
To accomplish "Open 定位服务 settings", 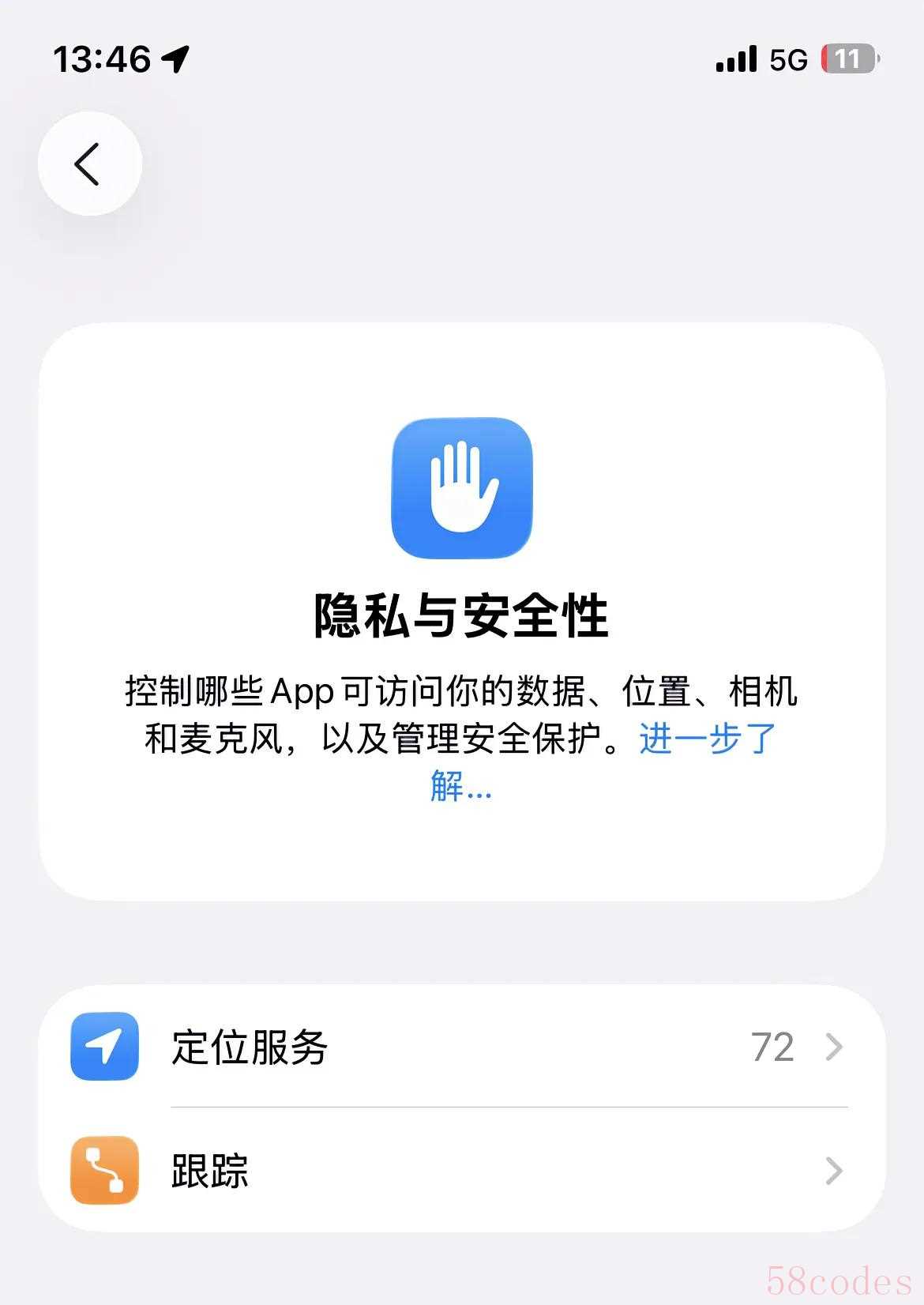I will coord(461,1047).
